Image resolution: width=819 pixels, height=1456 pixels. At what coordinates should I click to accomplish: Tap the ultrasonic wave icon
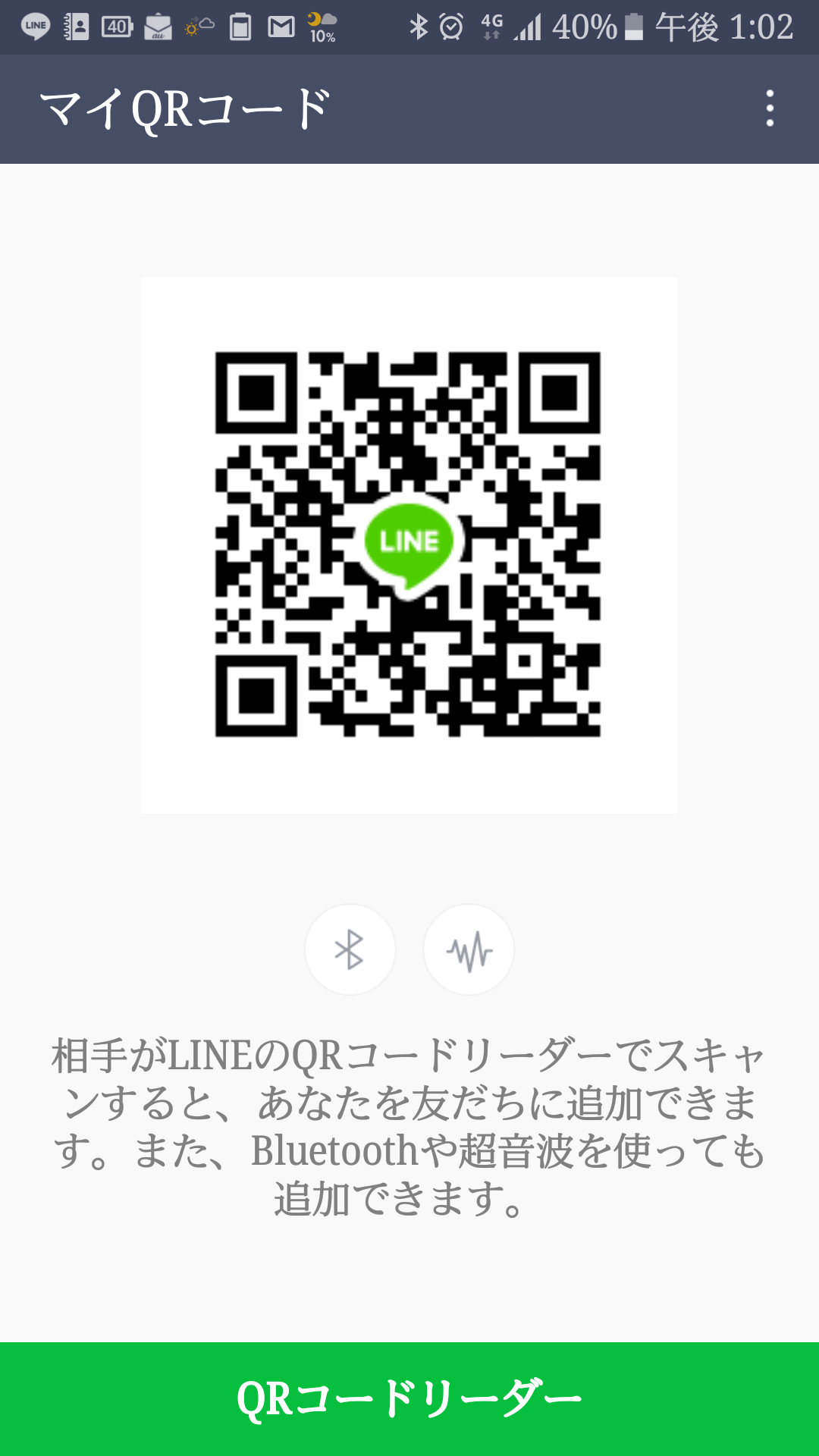(x=469, y=949)
